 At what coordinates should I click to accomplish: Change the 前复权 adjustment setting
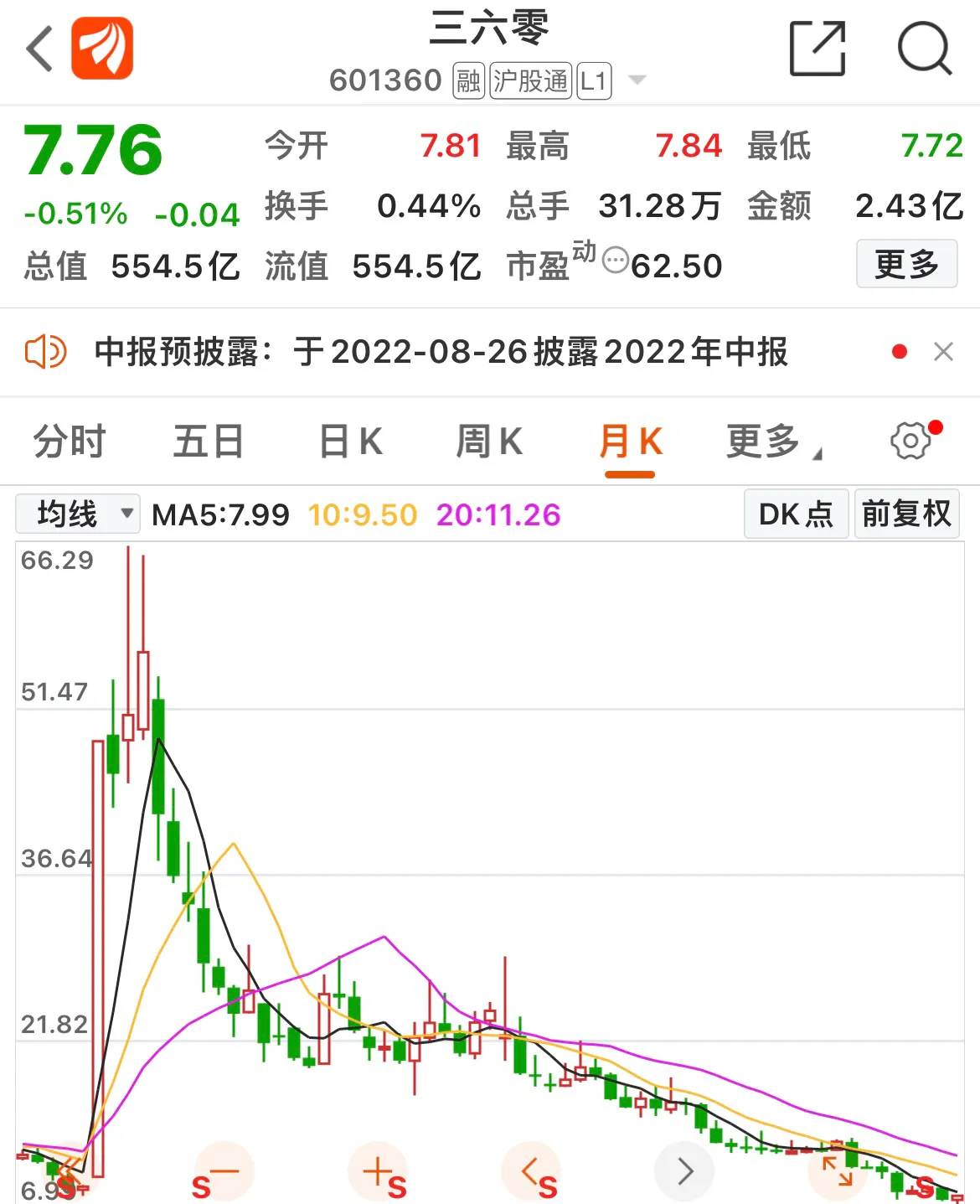click(x=906, y=514)
